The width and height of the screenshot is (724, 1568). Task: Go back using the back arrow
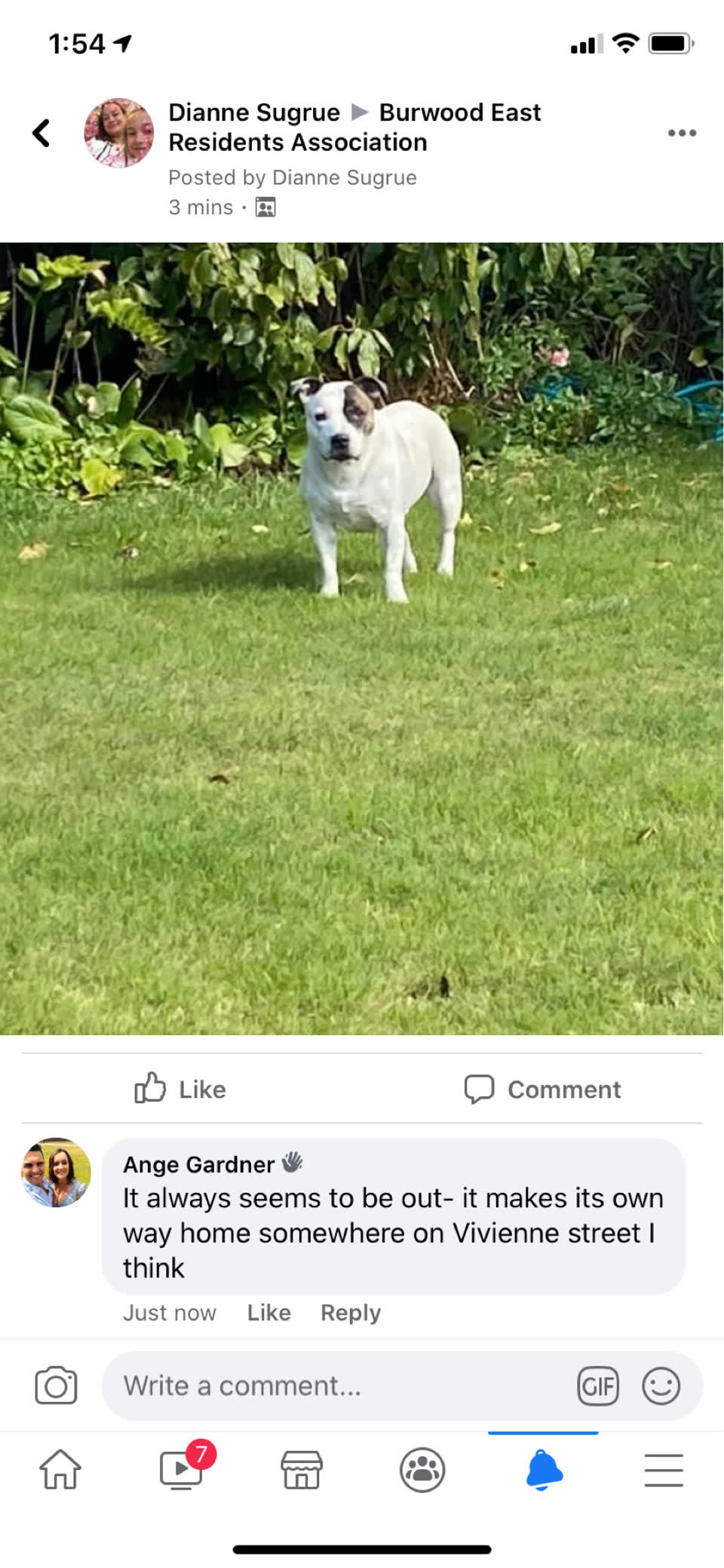(x=41, y=133)
